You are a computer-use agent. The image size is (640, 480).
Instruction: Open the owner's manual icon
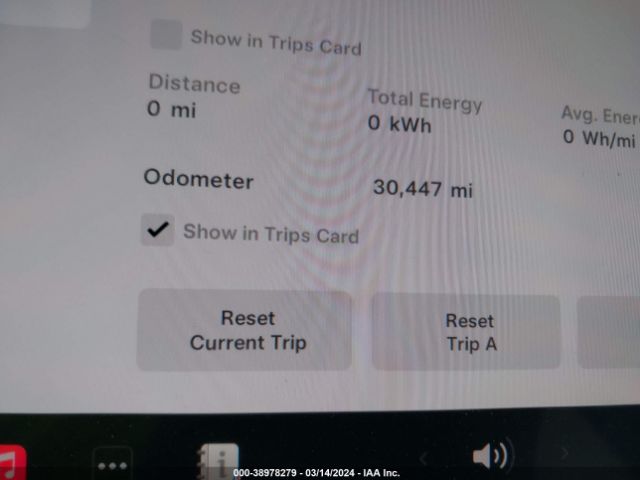217,461
